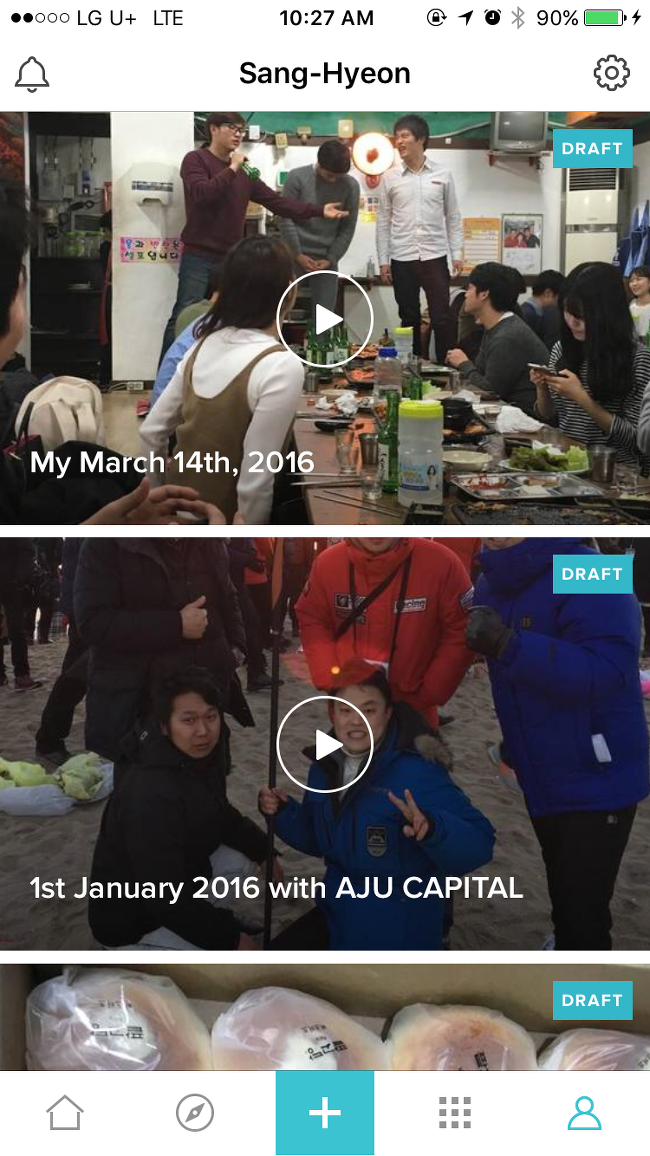Switch to the Explore compass tab
The width and height of the screenshot is (650, 1156).
point(195,1113)
